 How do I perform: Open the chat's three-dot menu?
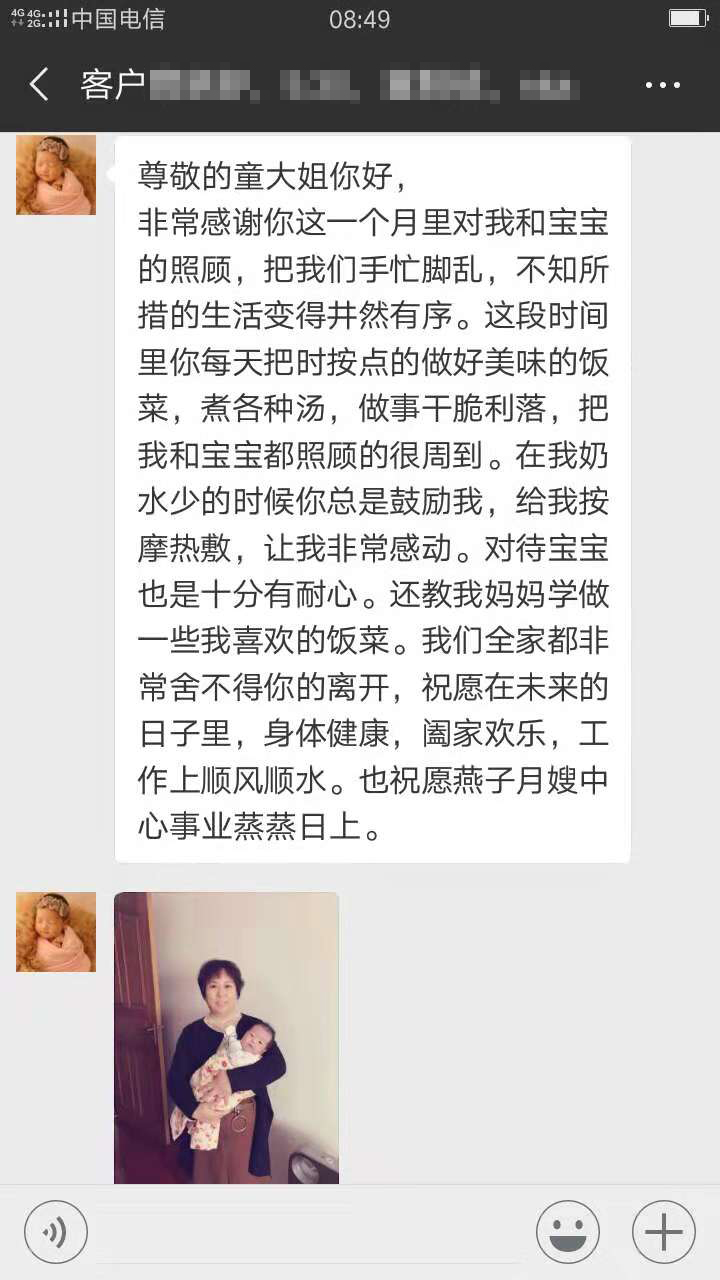point(663,85)
